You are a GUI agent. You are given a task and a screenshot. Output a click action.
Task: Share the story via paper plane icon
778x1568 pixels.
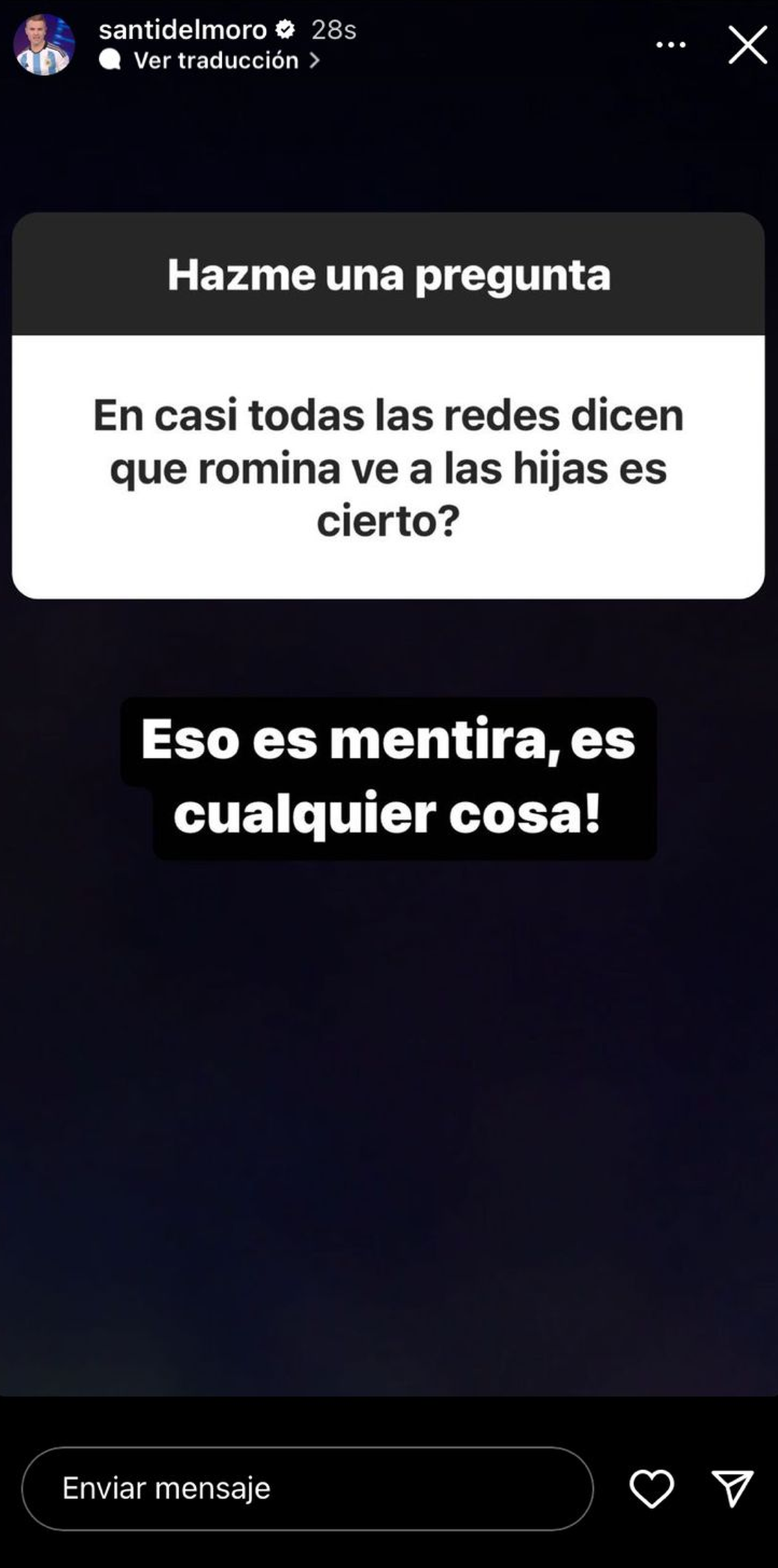point(732,1488)
